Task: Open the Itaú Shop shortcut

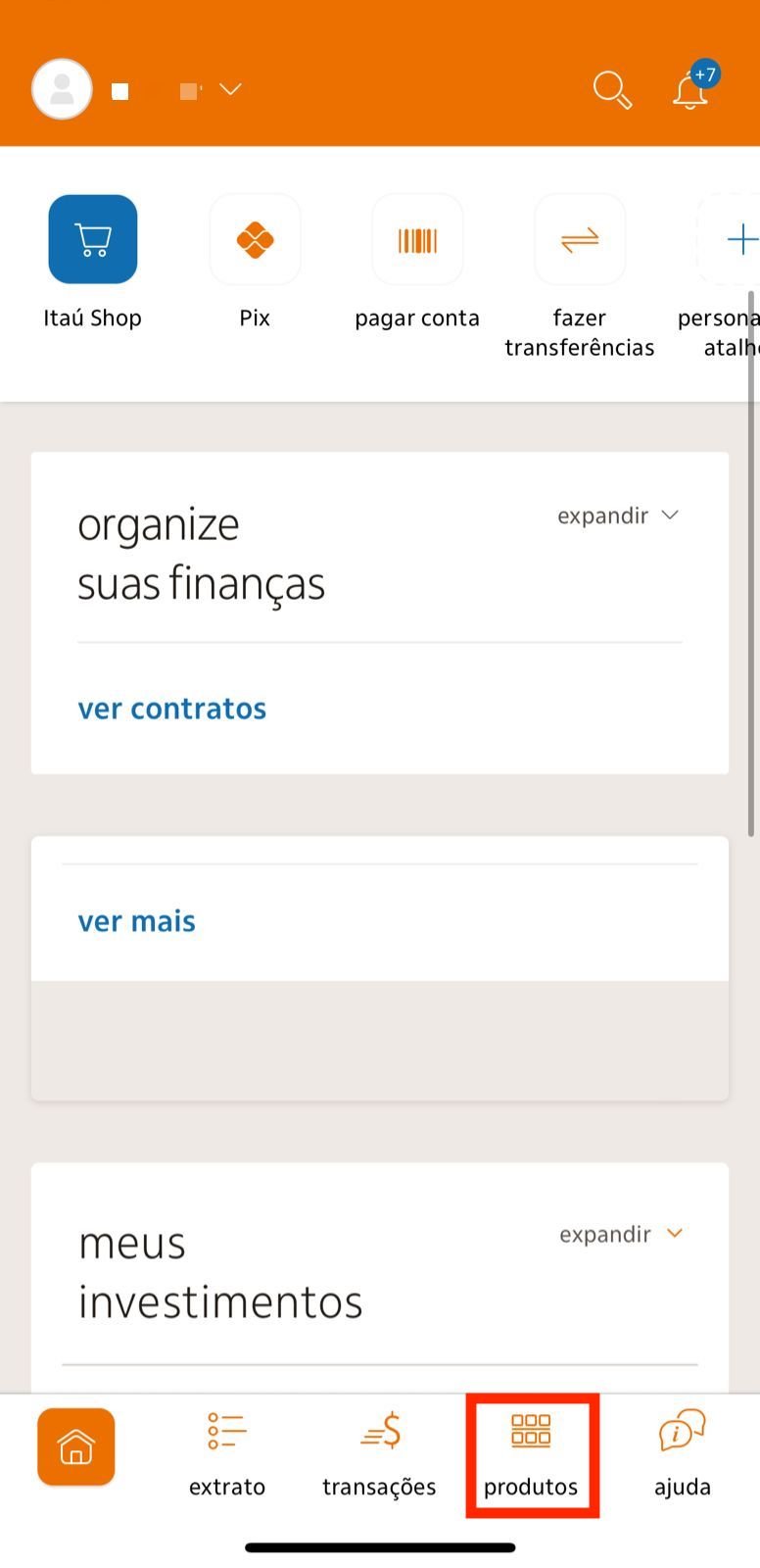Action: (93, 239)
